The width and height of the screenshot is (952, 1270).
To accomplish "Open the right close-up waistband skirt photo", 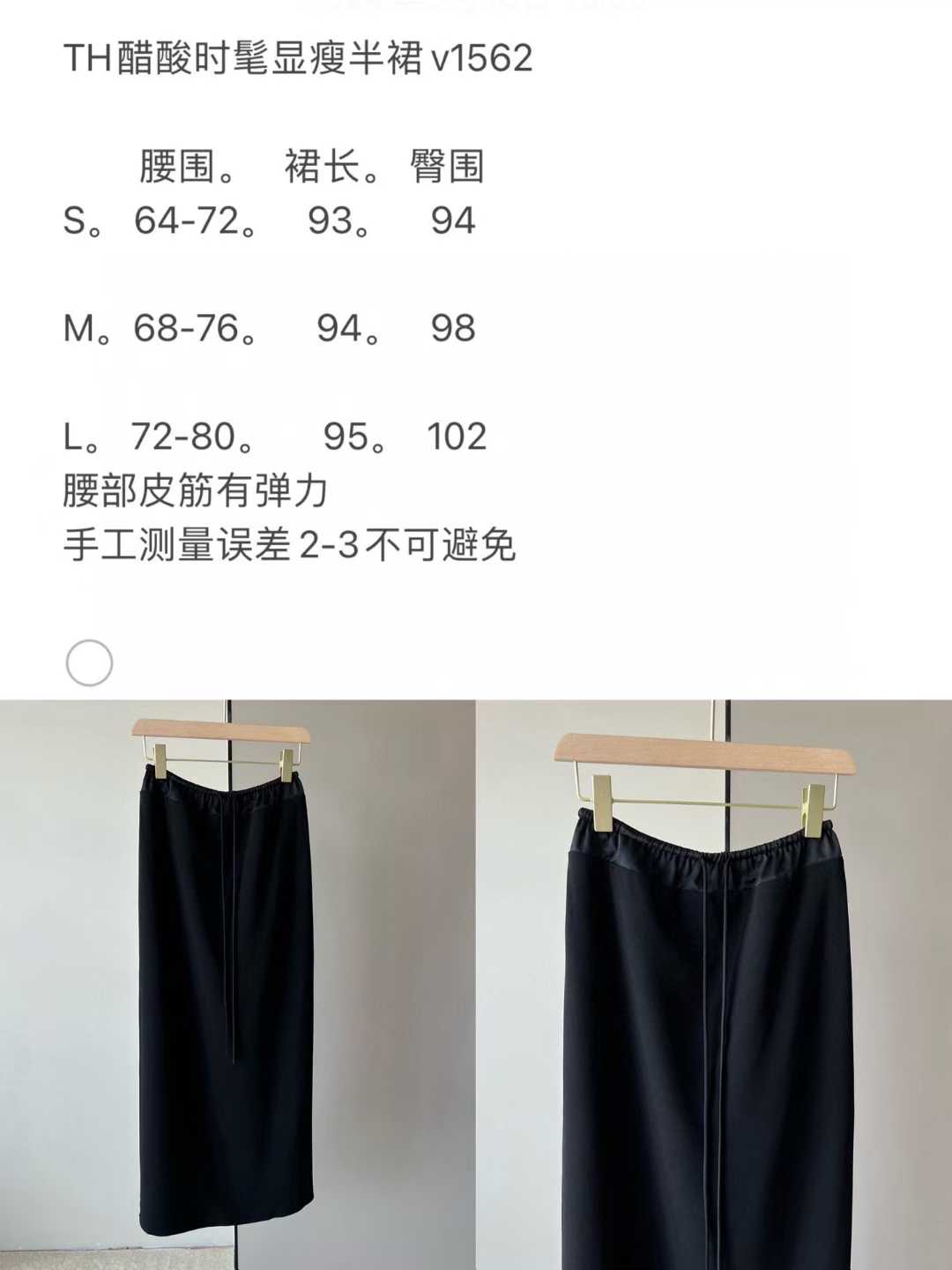I will (x=714, y=983).
